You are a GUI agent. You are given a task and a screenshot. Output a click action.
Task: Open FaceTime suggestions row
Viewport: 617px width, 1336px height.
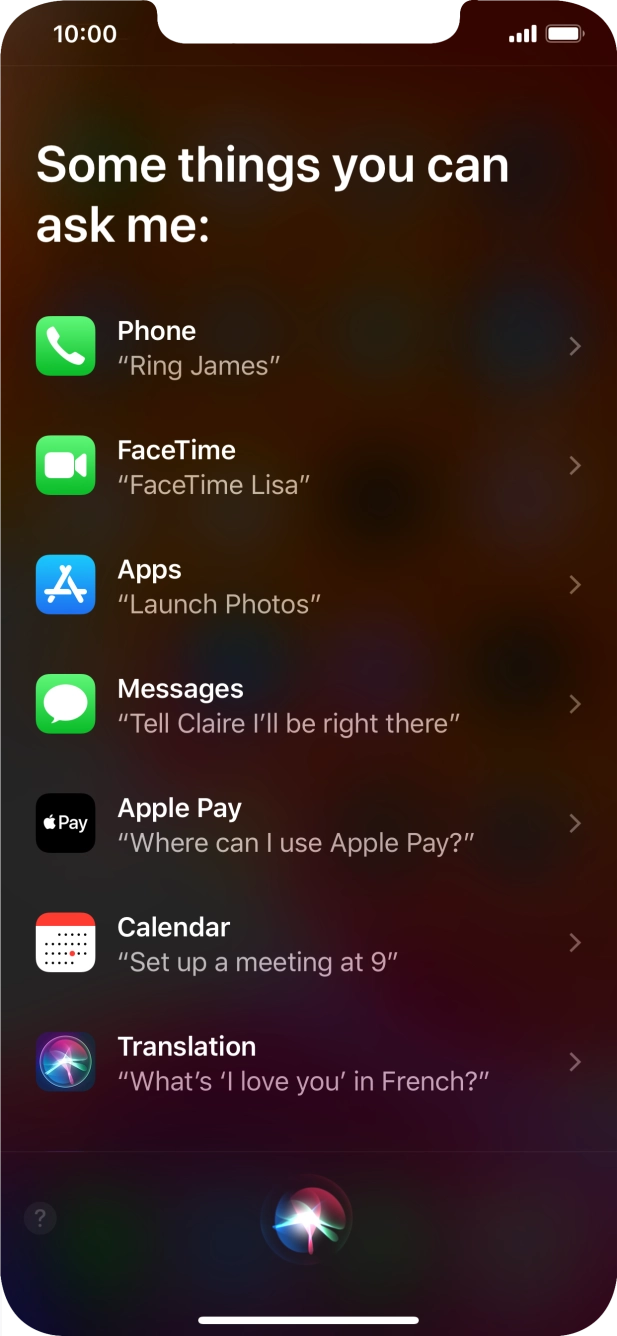pos(308,466)
